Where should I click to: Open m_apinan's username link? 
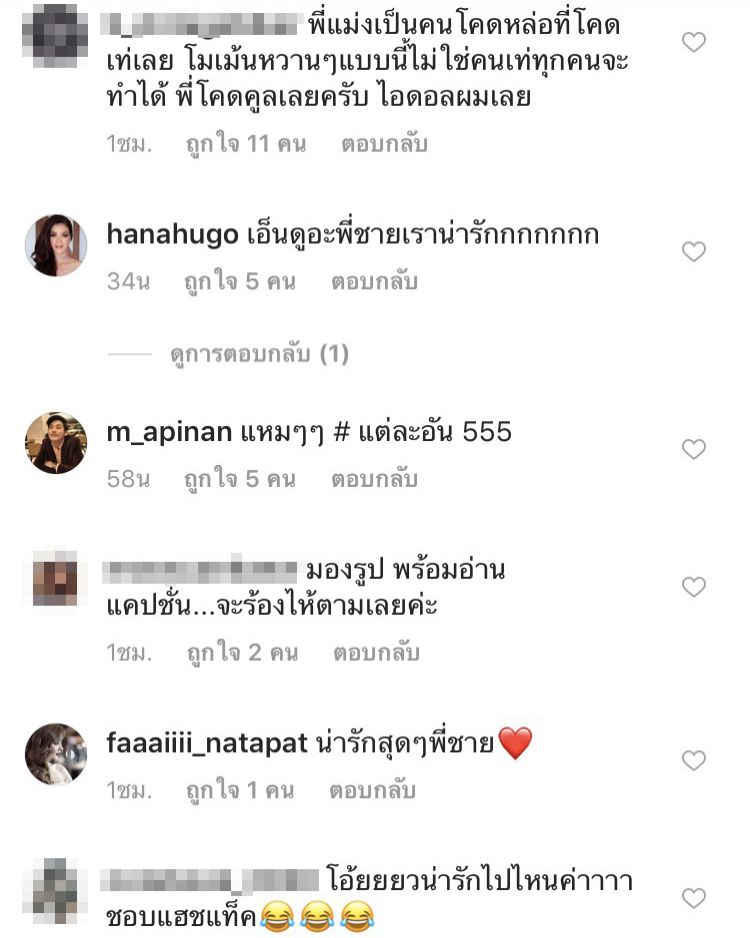167,432
